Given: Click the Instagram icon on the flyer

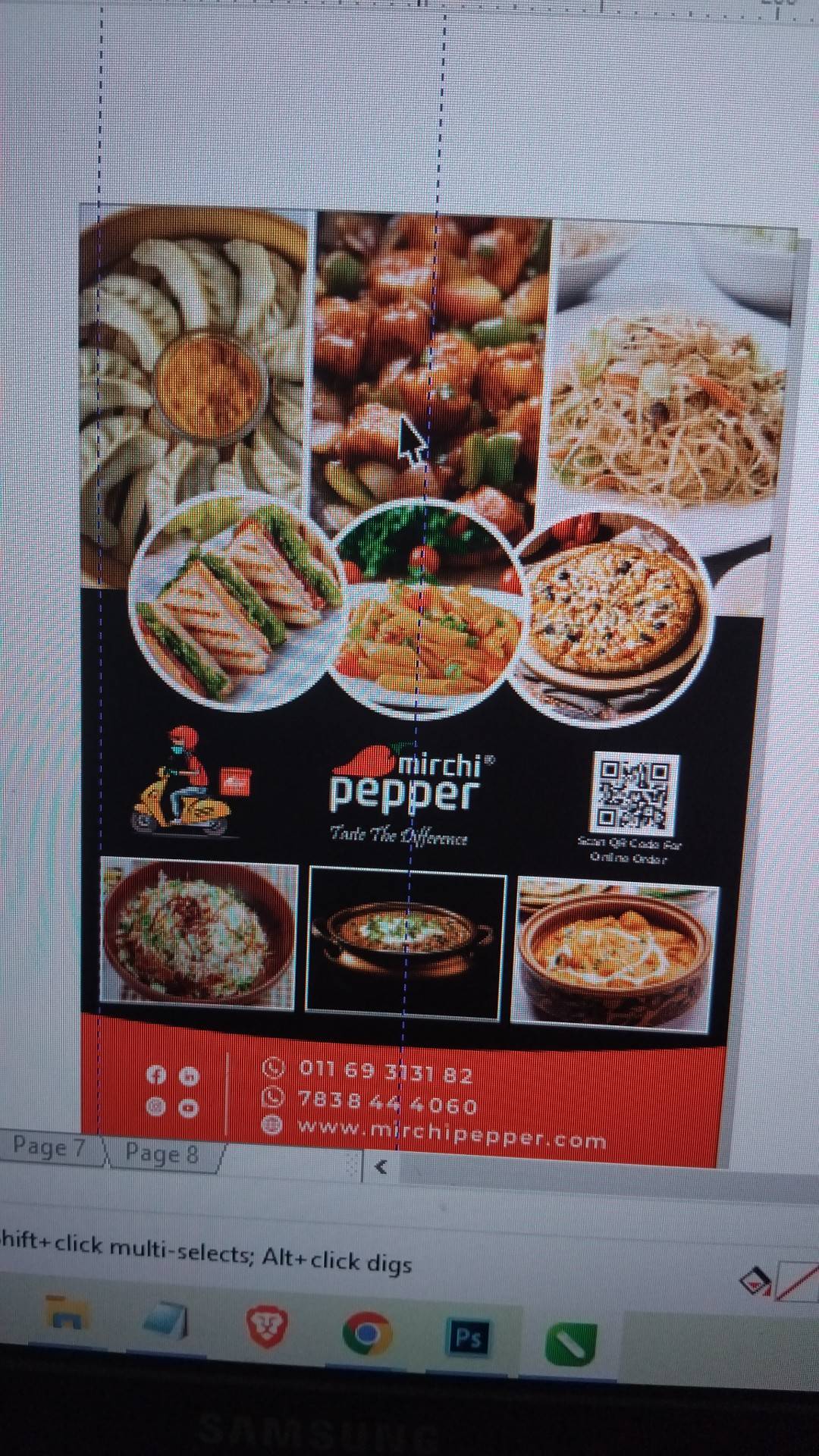Looking at the screenshot, I should coord(156,1108).
